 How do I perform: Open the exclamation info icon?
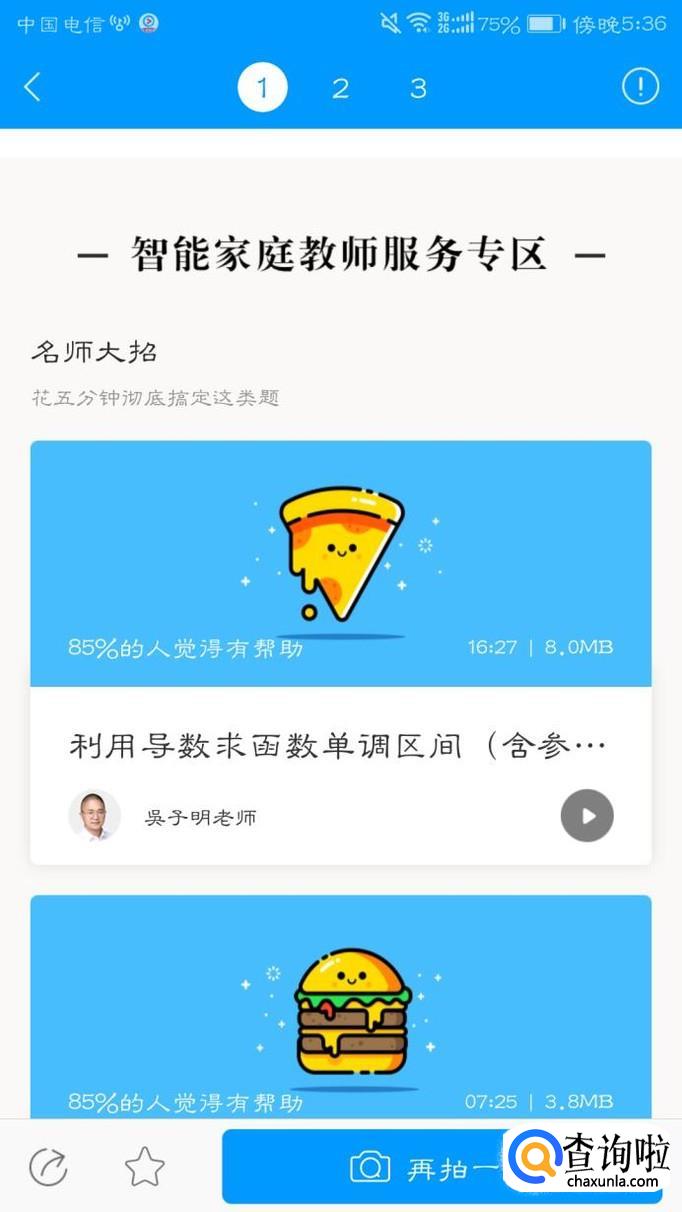pyautogui.click(x=640, y=87)
